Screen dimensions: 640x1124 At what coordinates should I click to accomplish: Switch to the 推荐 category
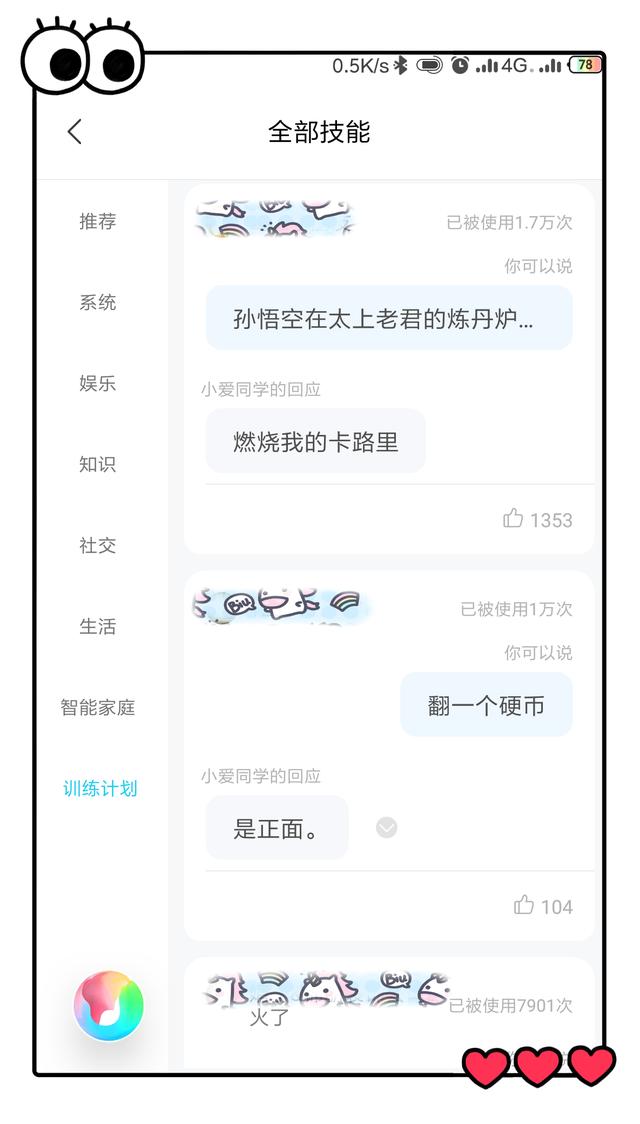[97, 222]
